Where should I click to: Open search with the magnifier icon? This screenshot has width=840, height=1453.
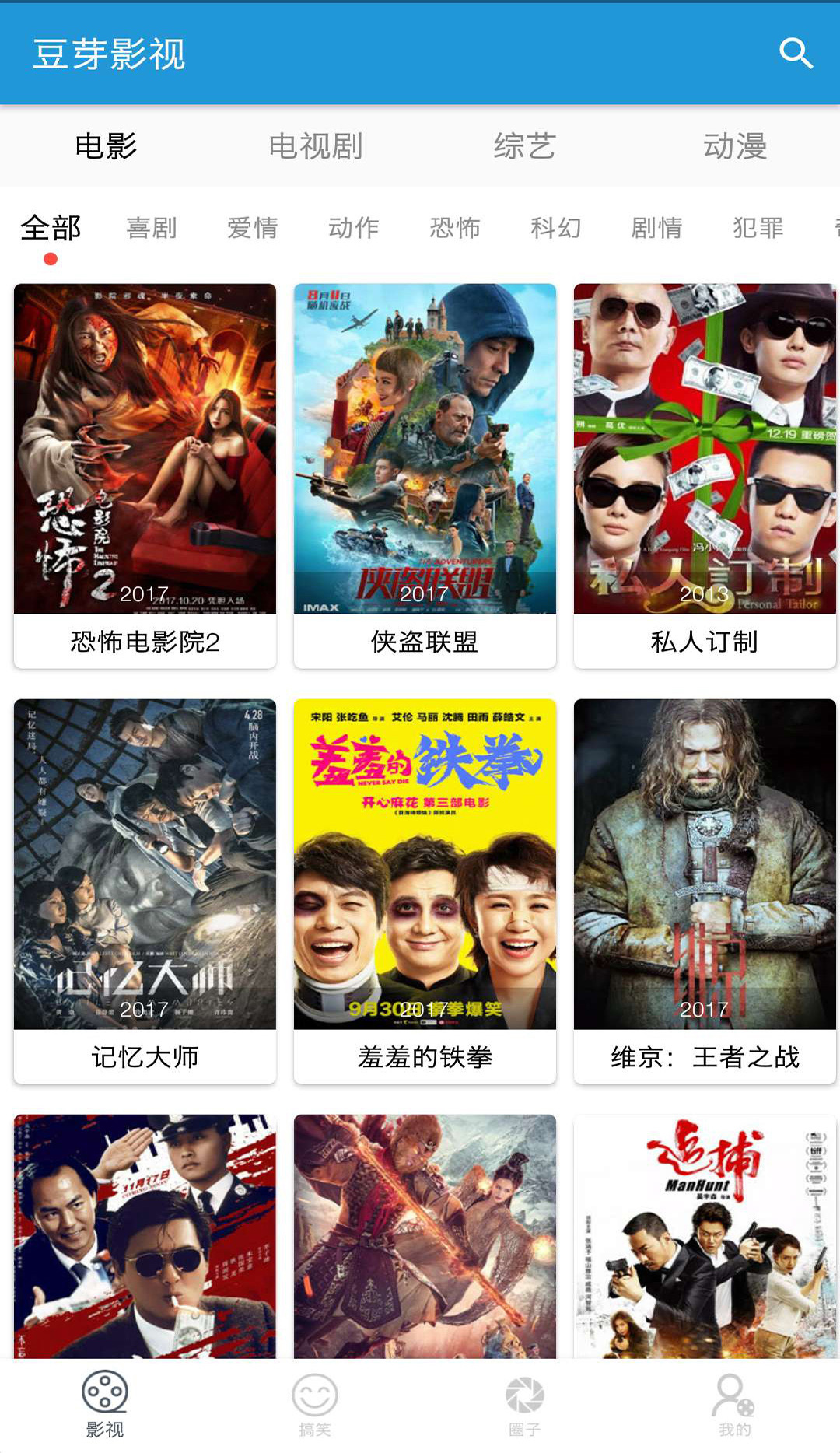tap(796, 54)
